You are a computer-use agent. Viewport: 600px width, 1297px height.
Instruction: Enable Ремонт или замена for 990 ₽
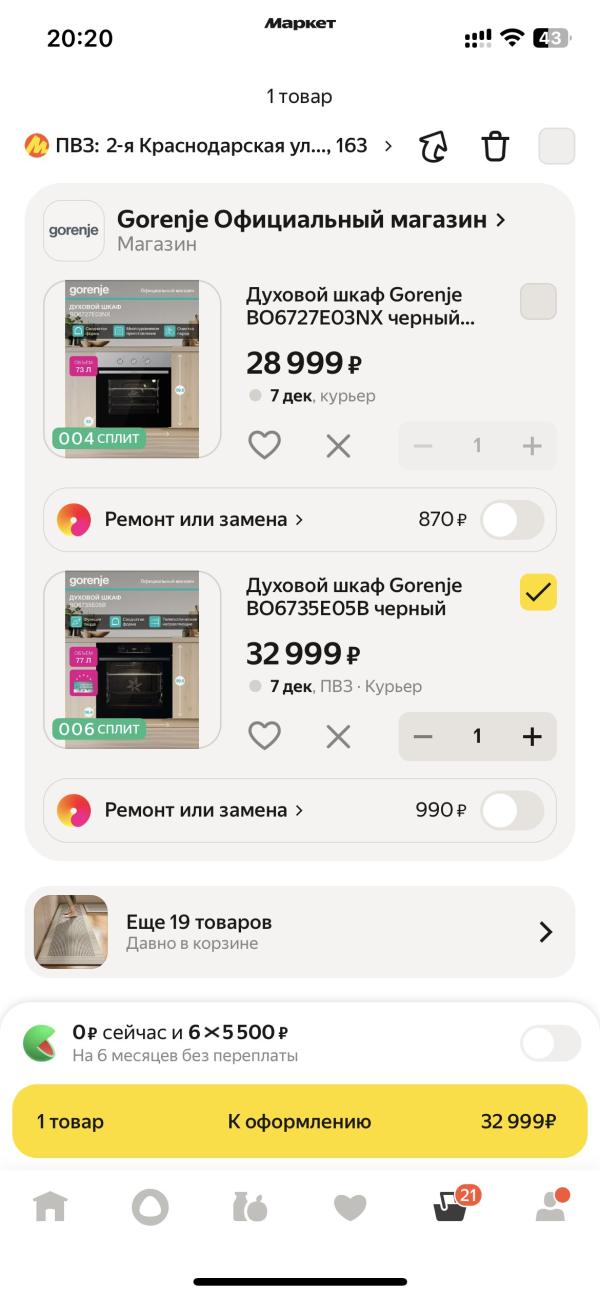click(512, 810)
